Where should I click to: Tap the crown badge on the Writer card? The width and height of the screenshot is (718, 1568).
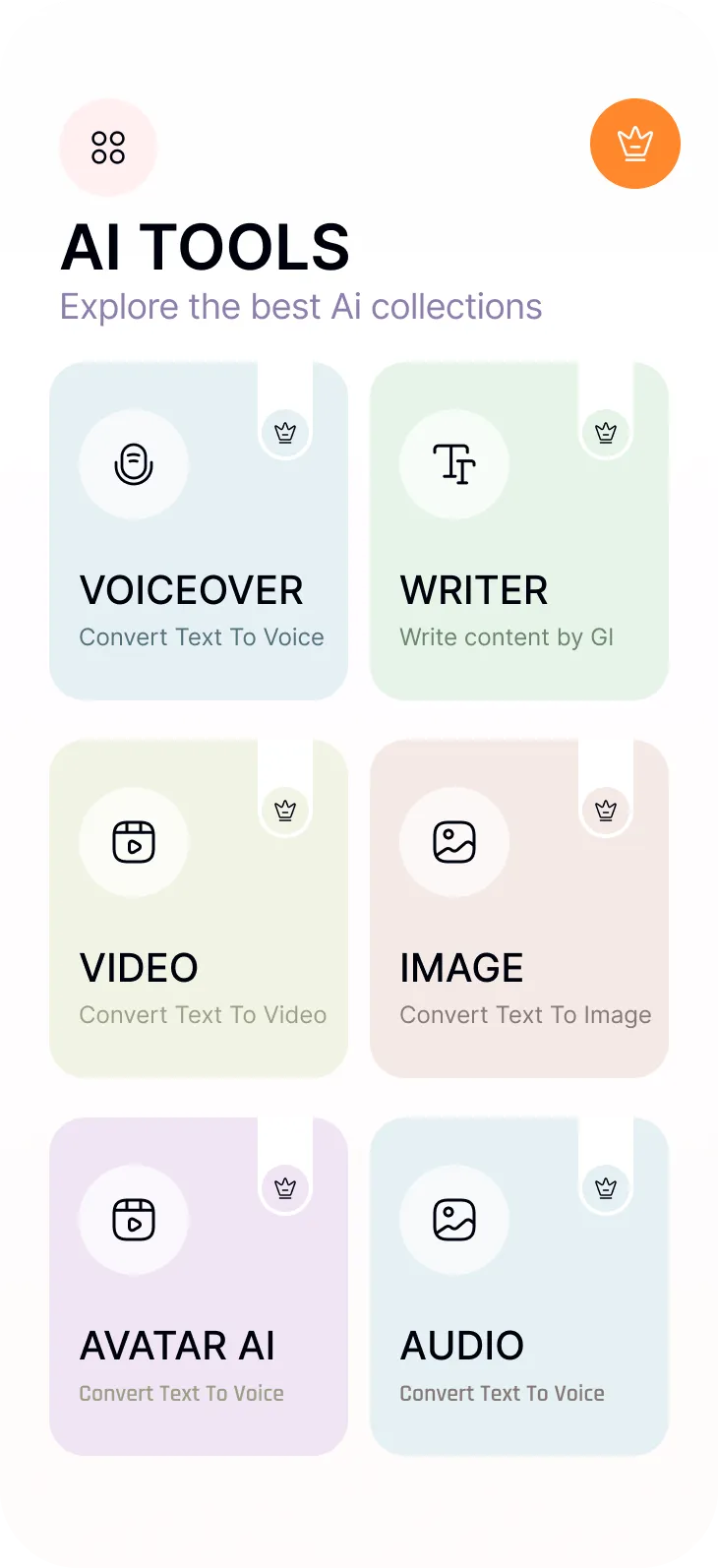click(606, 432)
